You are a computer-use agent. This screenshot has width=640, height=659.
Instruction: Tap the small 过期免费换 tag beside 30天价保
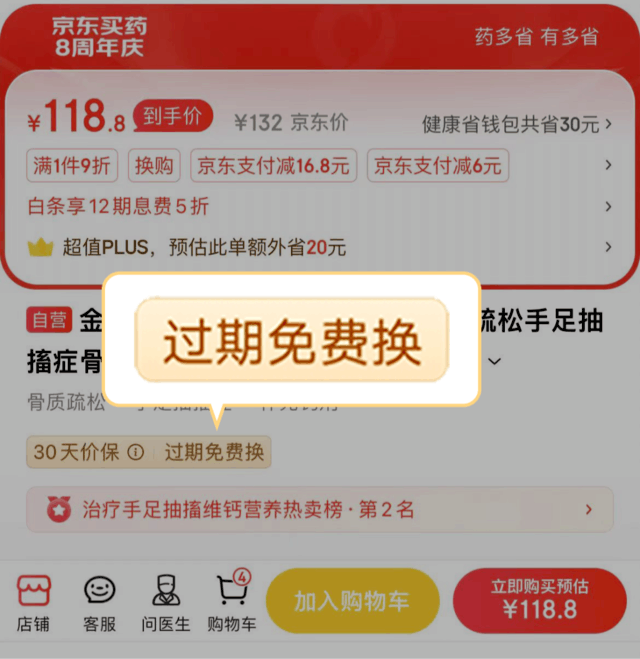[215, 452]
